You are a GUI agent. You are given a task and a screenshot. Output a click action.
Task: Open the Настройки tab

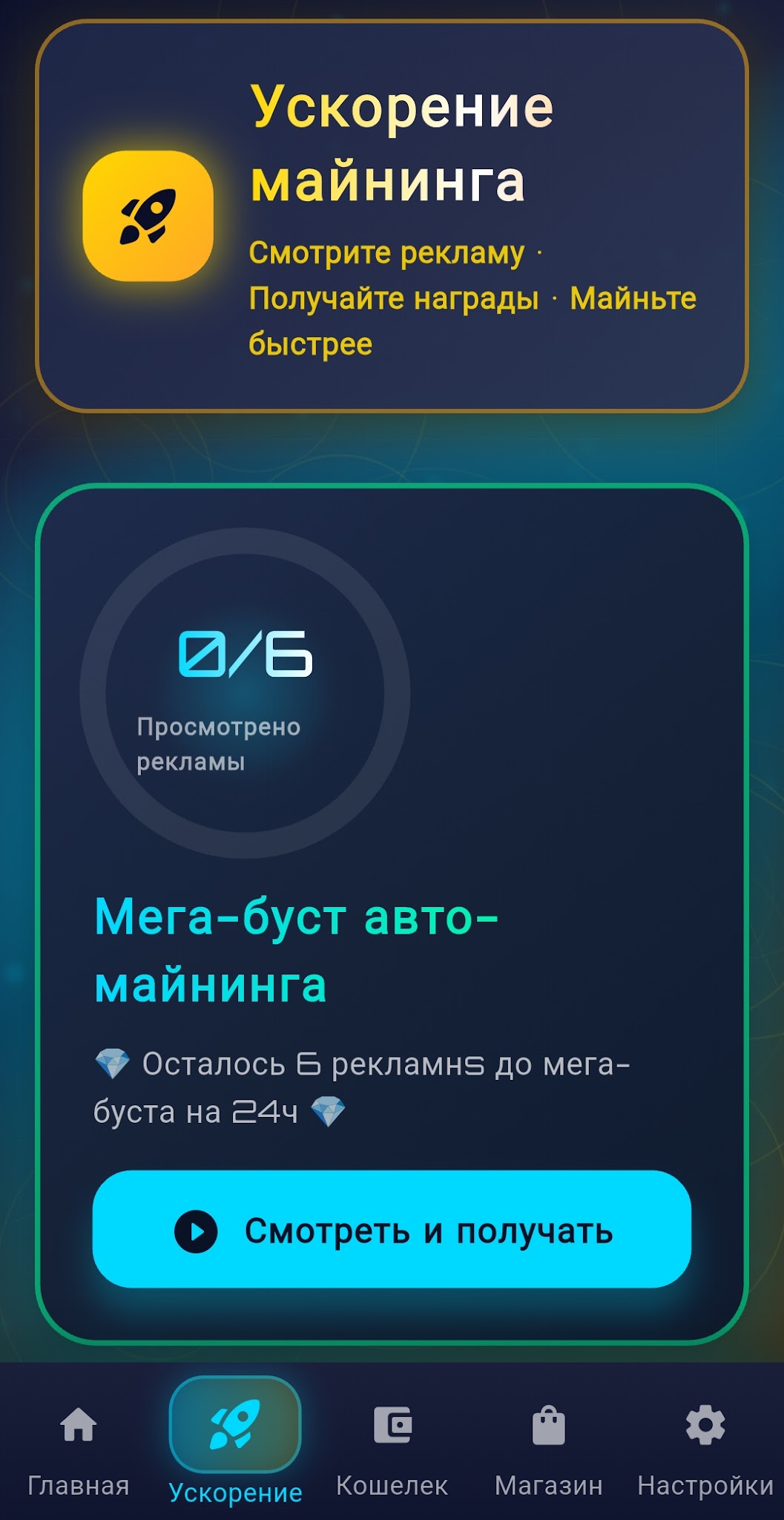click(x=705, y=1446)
